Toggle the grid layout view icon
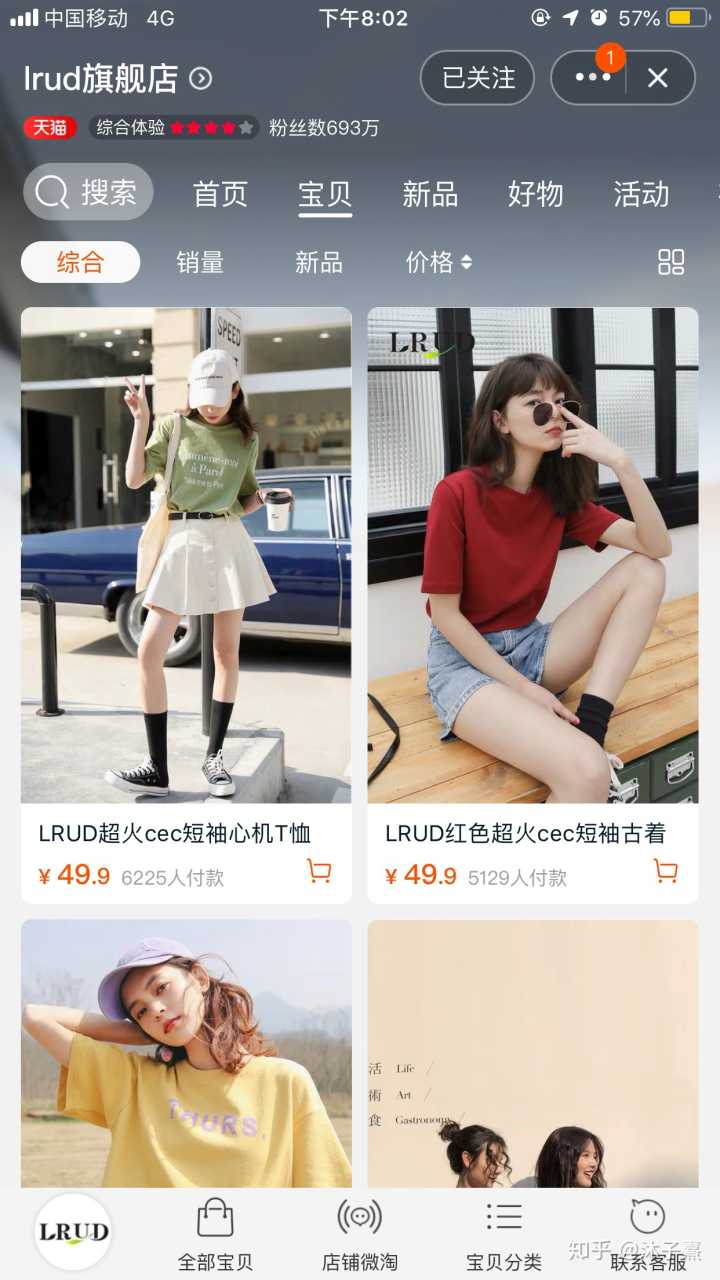Screen dimensions: 720x1280 671,262
